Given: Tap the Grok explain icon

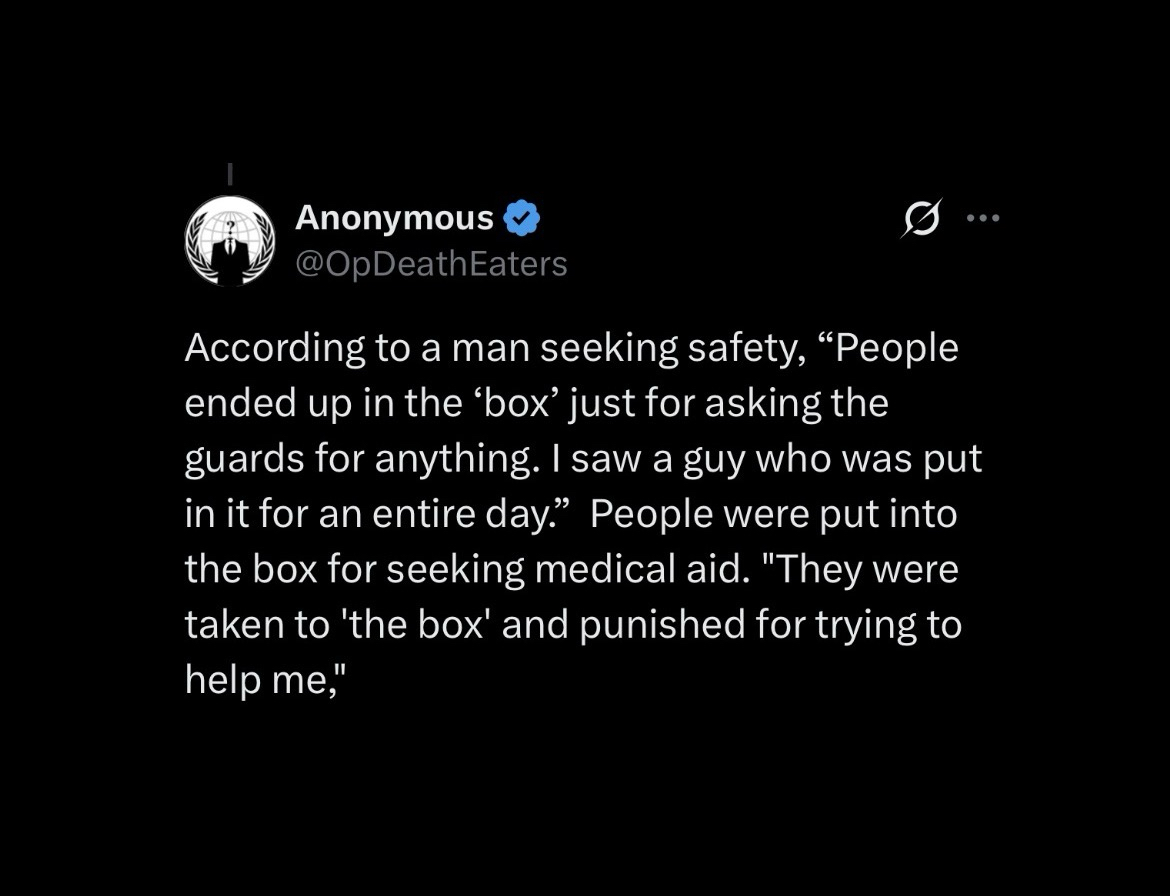Looking at the screenshot, I should [921, 218].
